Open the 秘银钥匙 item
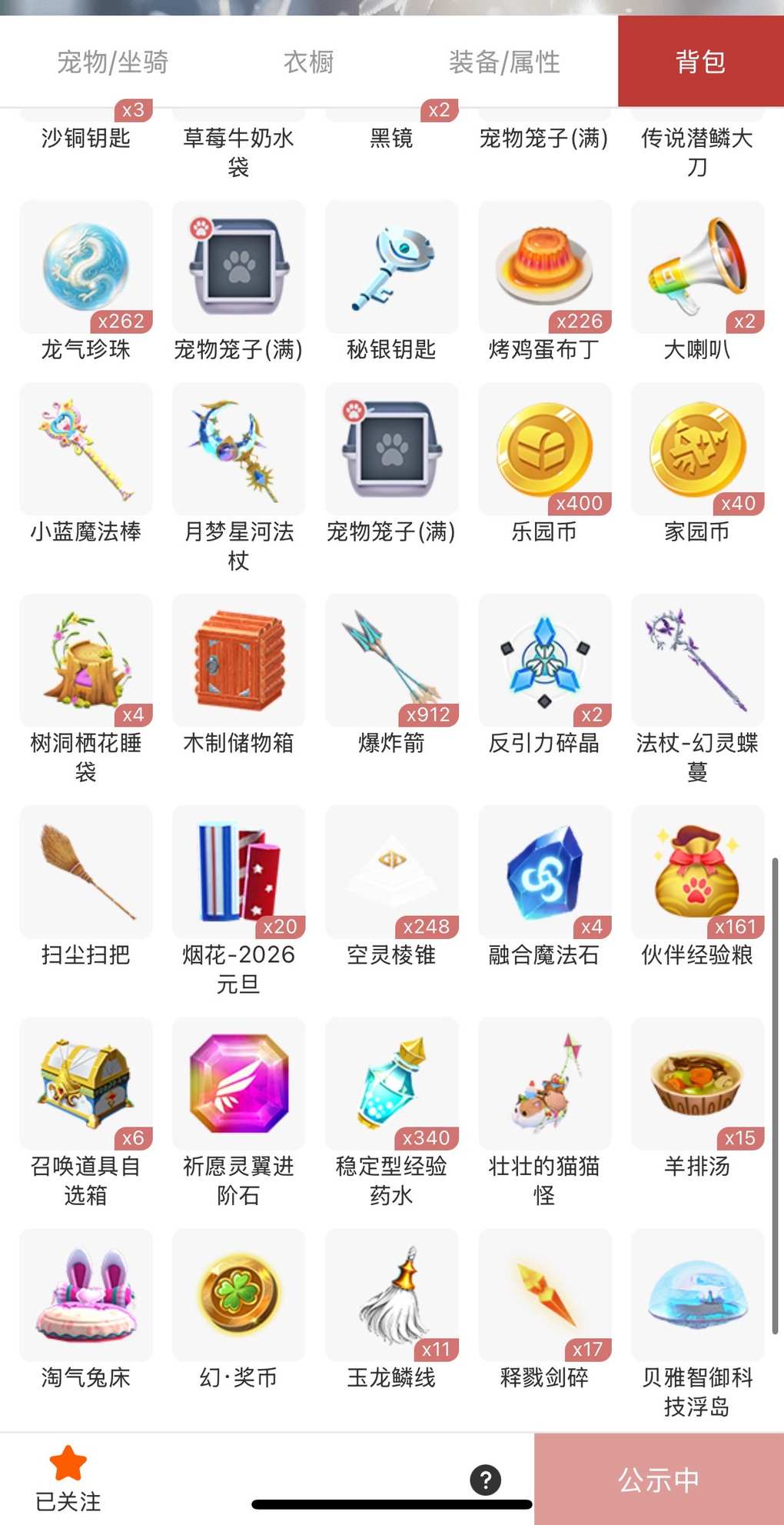The width and height of the screenshot is (784, 1525). click(391, 268)
